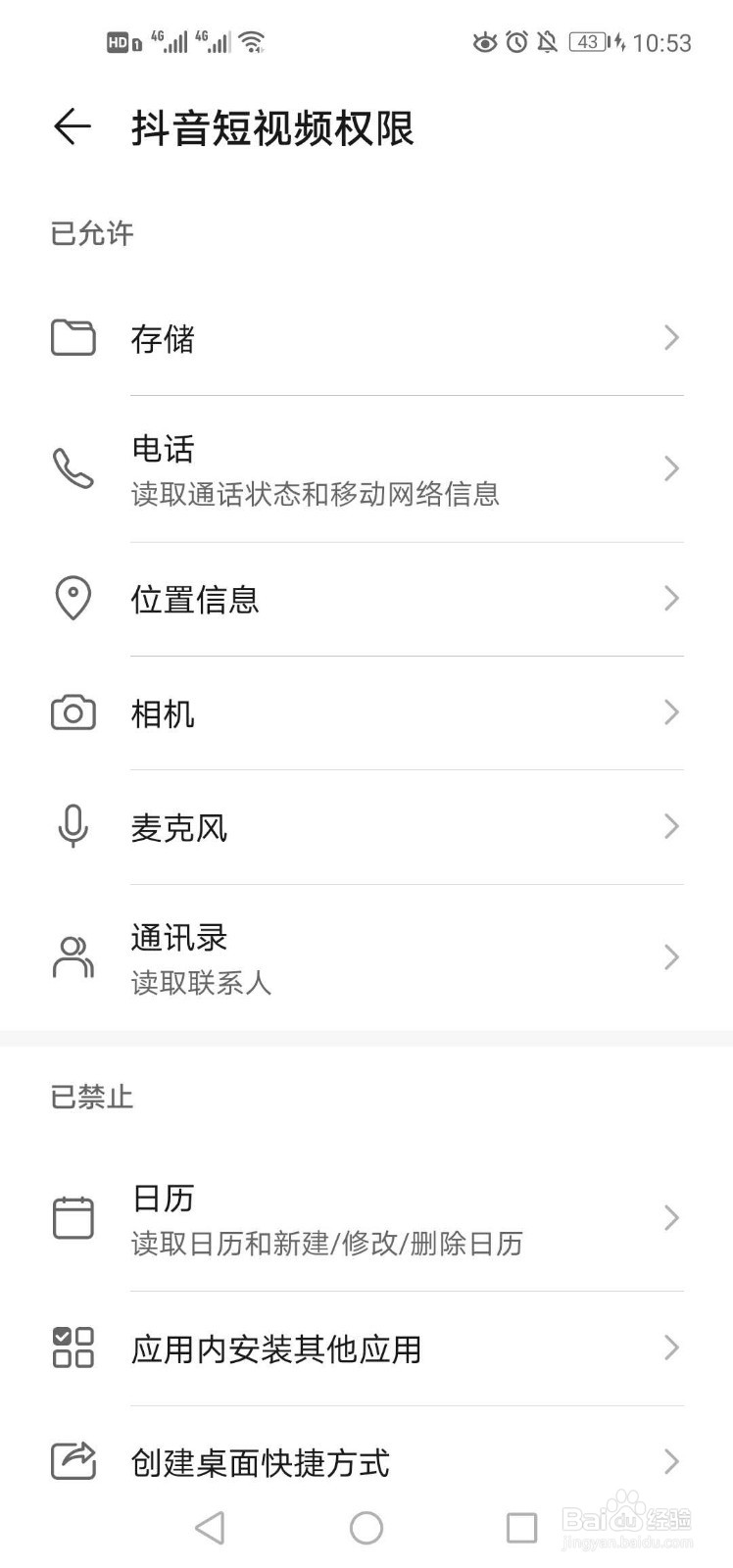The width and height of the screenshot is (733, 1568).
Task: Open the 存储 permission row
Action: click(x=366, y=338)
